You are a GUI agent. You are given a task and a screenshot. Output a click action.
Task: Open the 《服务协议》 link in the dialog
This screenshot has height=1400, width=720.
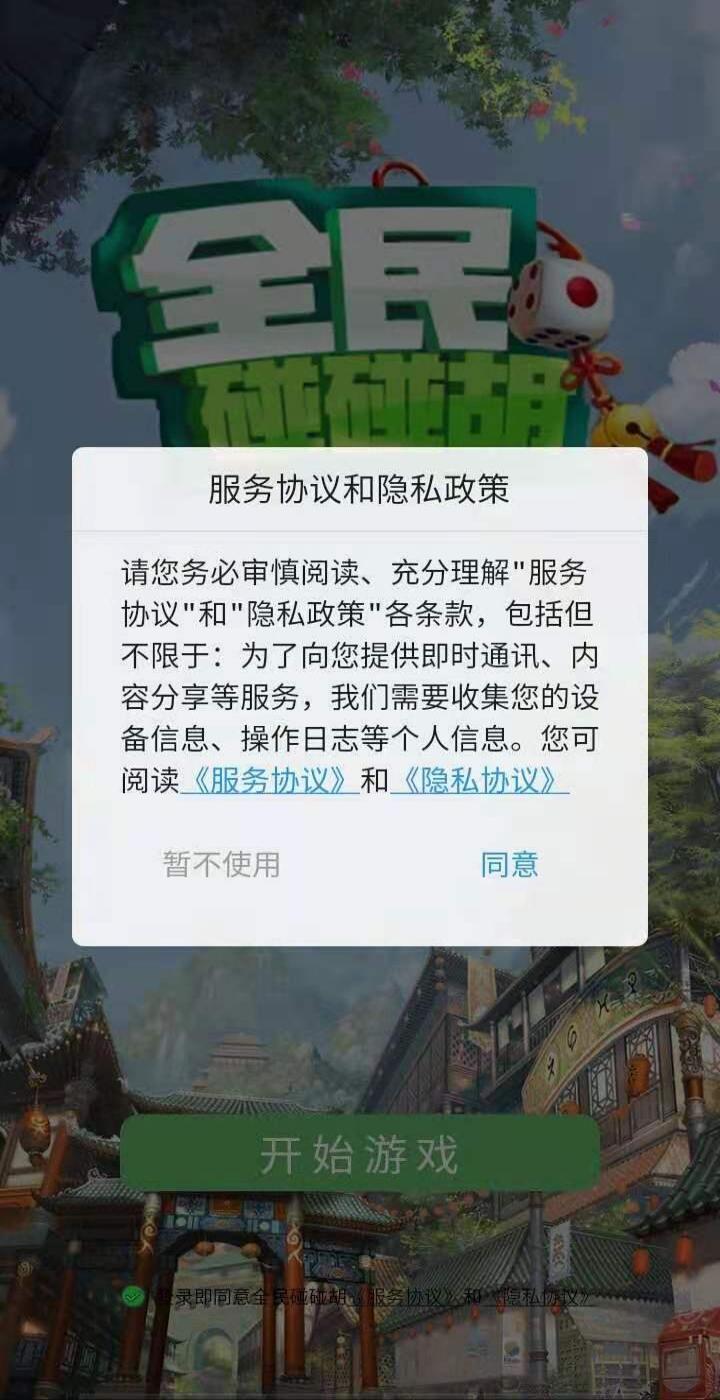tap(270, 781)
